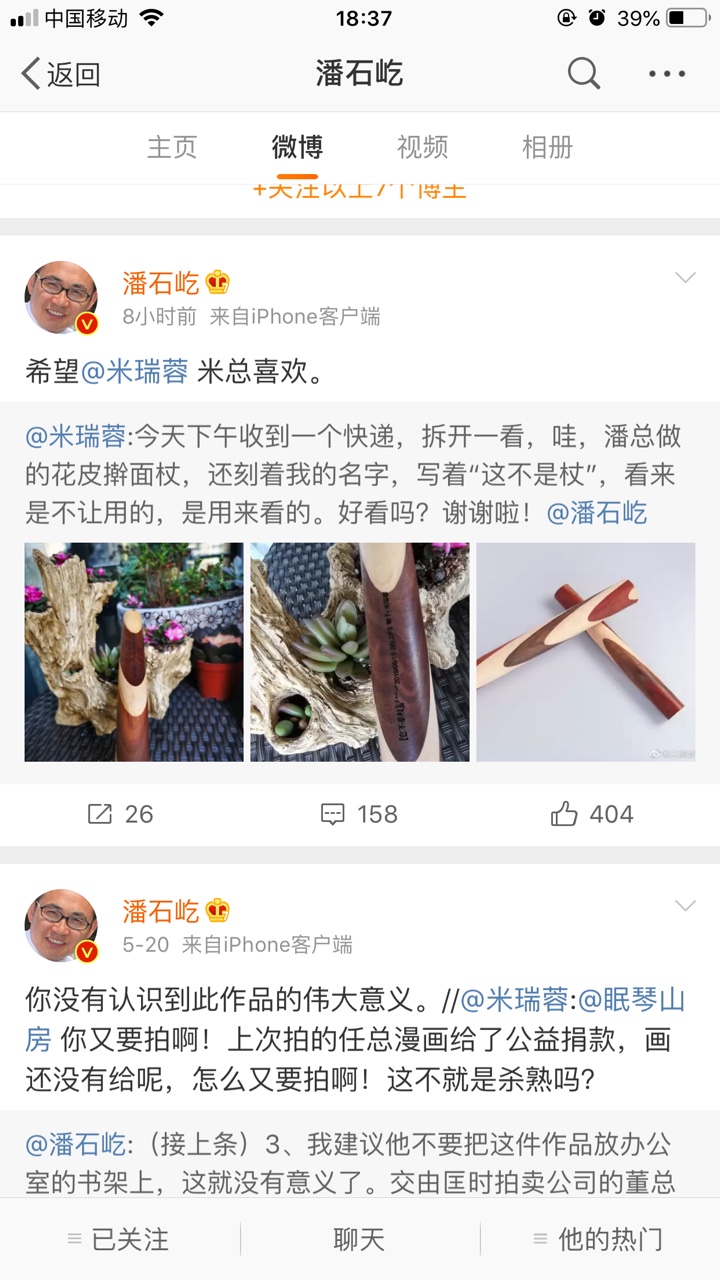Image resolution: width=720 pixels, height=1280 pixels.
Task: Open the three-dot overflow menu
Action: (x=667, y=74)
